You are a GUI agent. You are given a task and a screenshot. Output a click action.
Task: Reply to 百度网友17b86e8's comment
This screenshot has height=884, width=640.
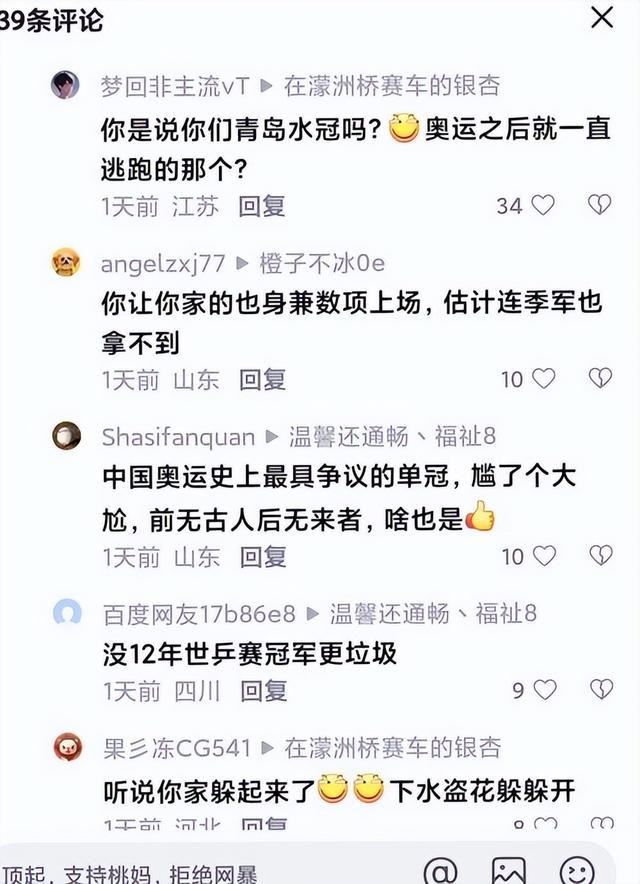pos(264,690)
